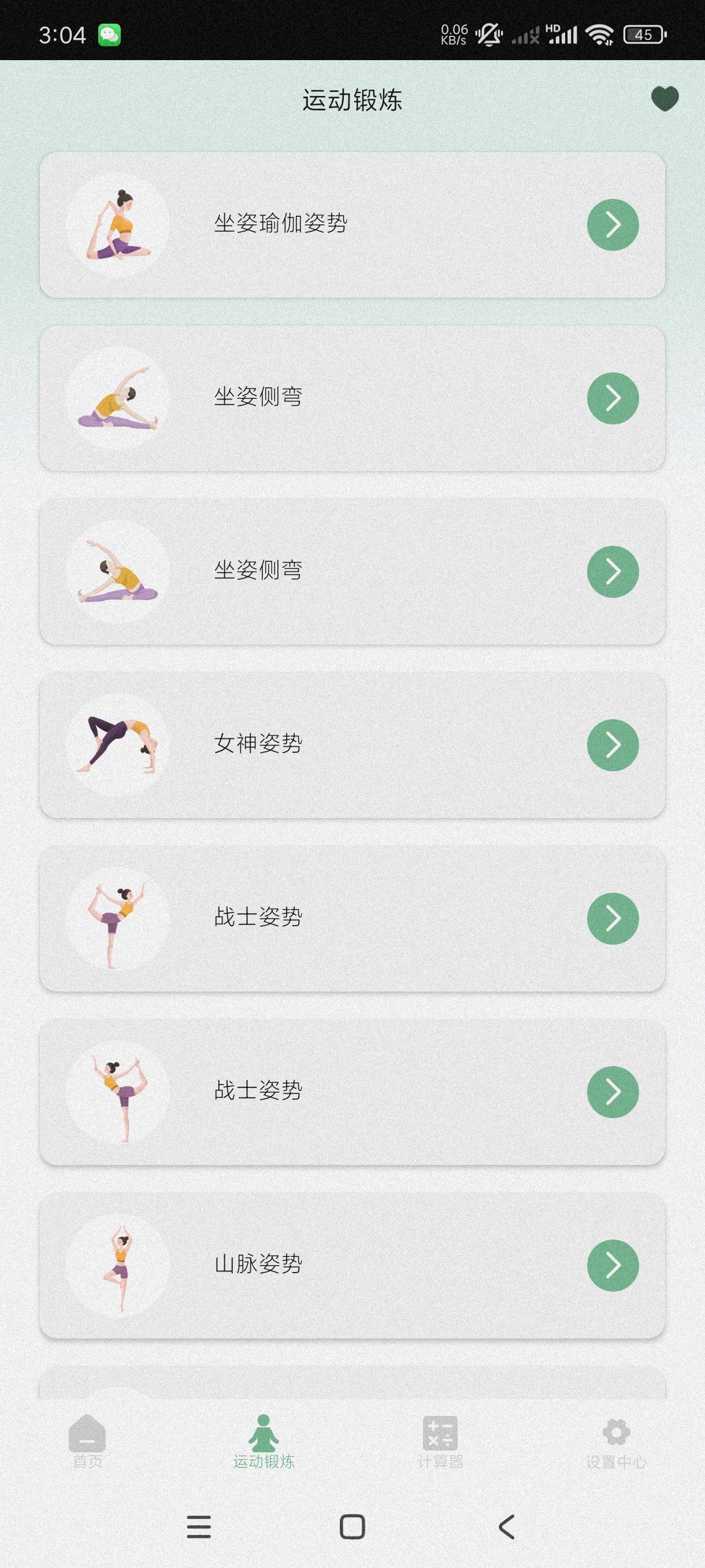Open the recent apps menu

(x=198, y=1526)
